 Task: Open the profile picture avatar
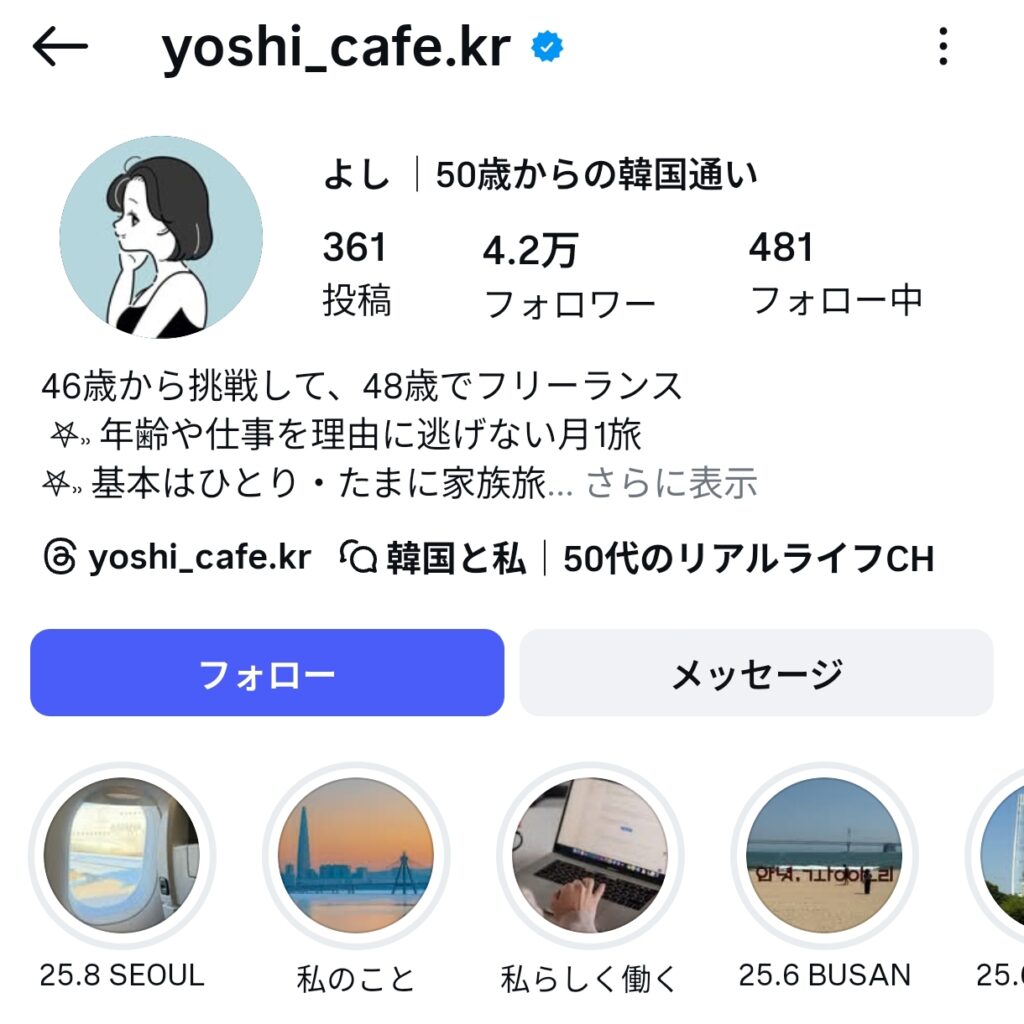point(161,237)
